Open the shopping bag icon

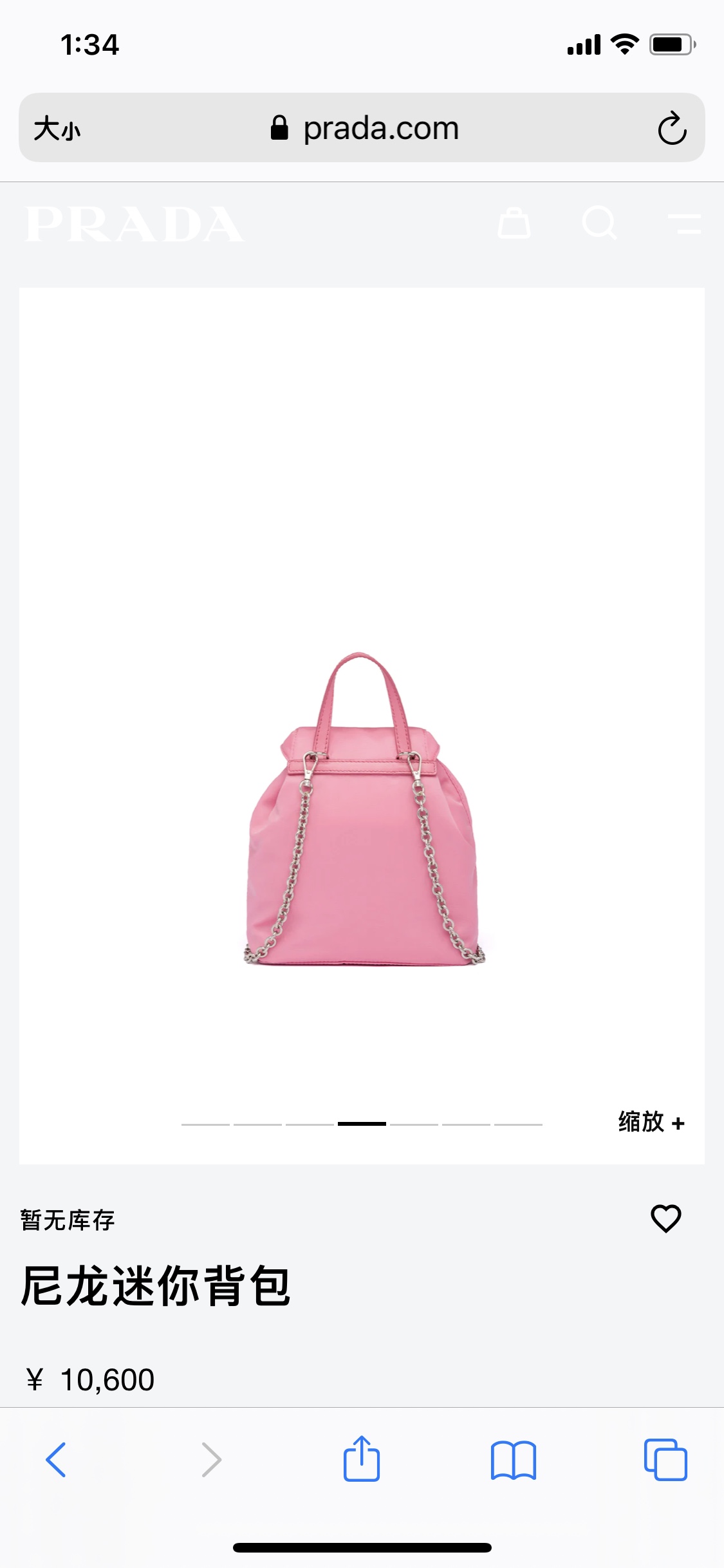514,223
